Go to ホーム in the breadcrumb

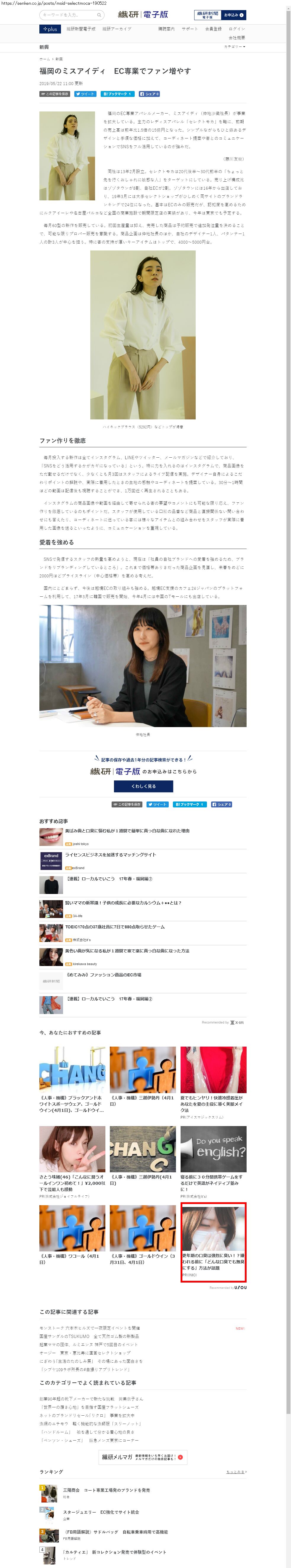(x=44, y=59)
